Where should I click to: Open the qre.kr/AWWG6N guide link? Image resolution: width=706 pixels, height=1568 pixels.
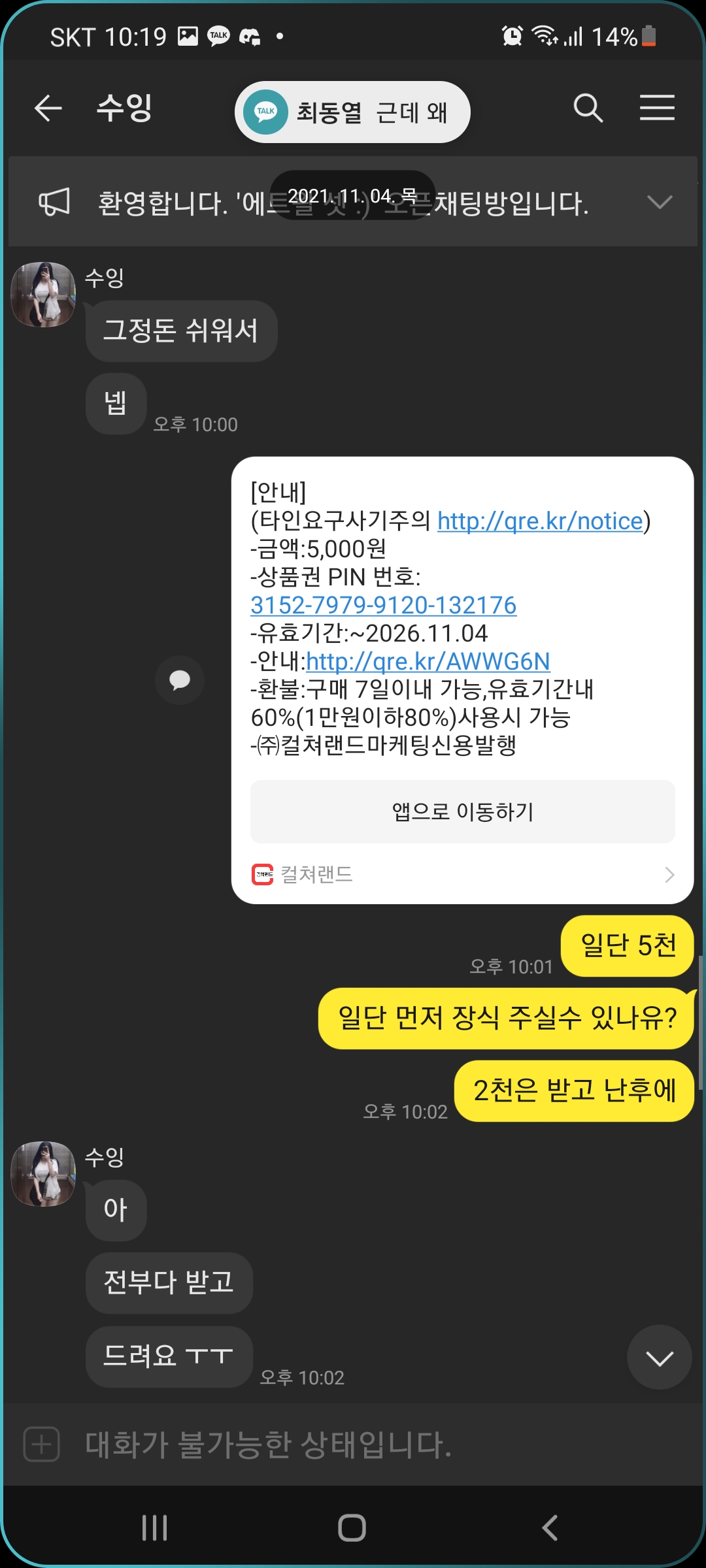coord(428,662)
